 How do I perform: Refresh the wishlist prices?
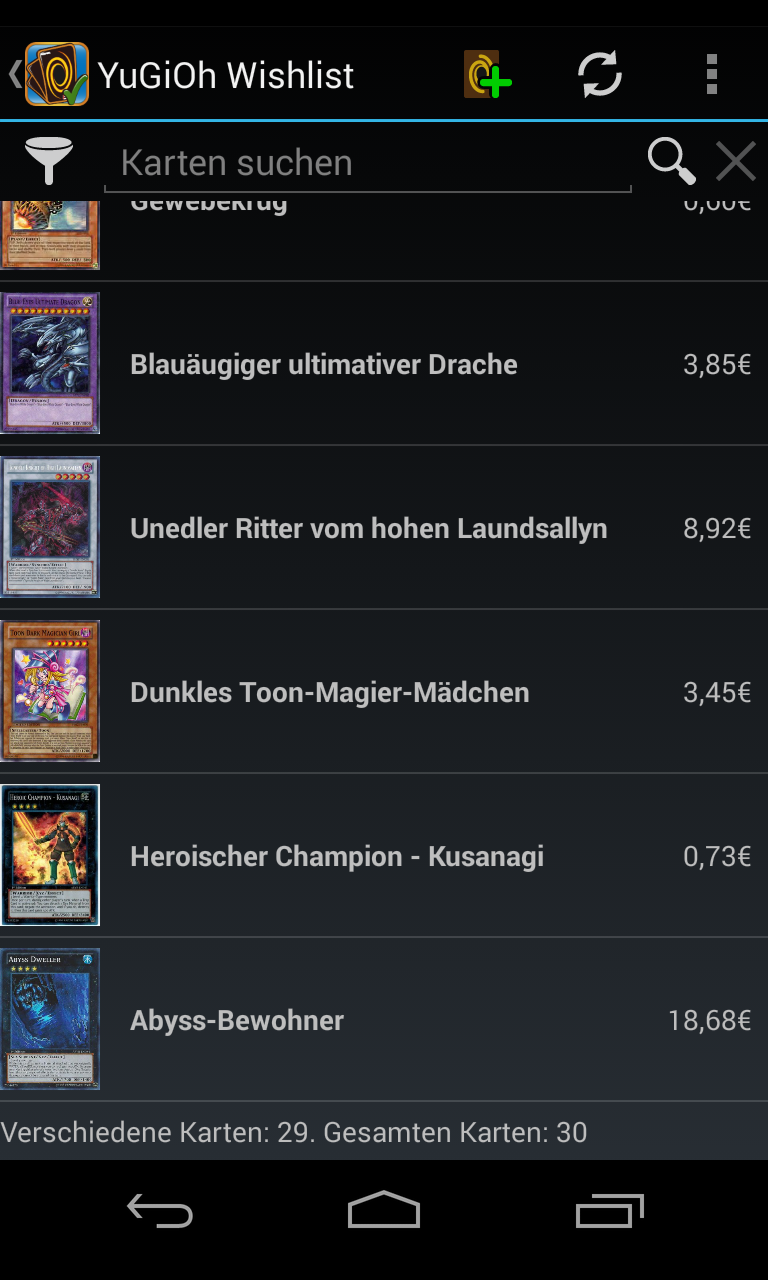tap(600, 75)
